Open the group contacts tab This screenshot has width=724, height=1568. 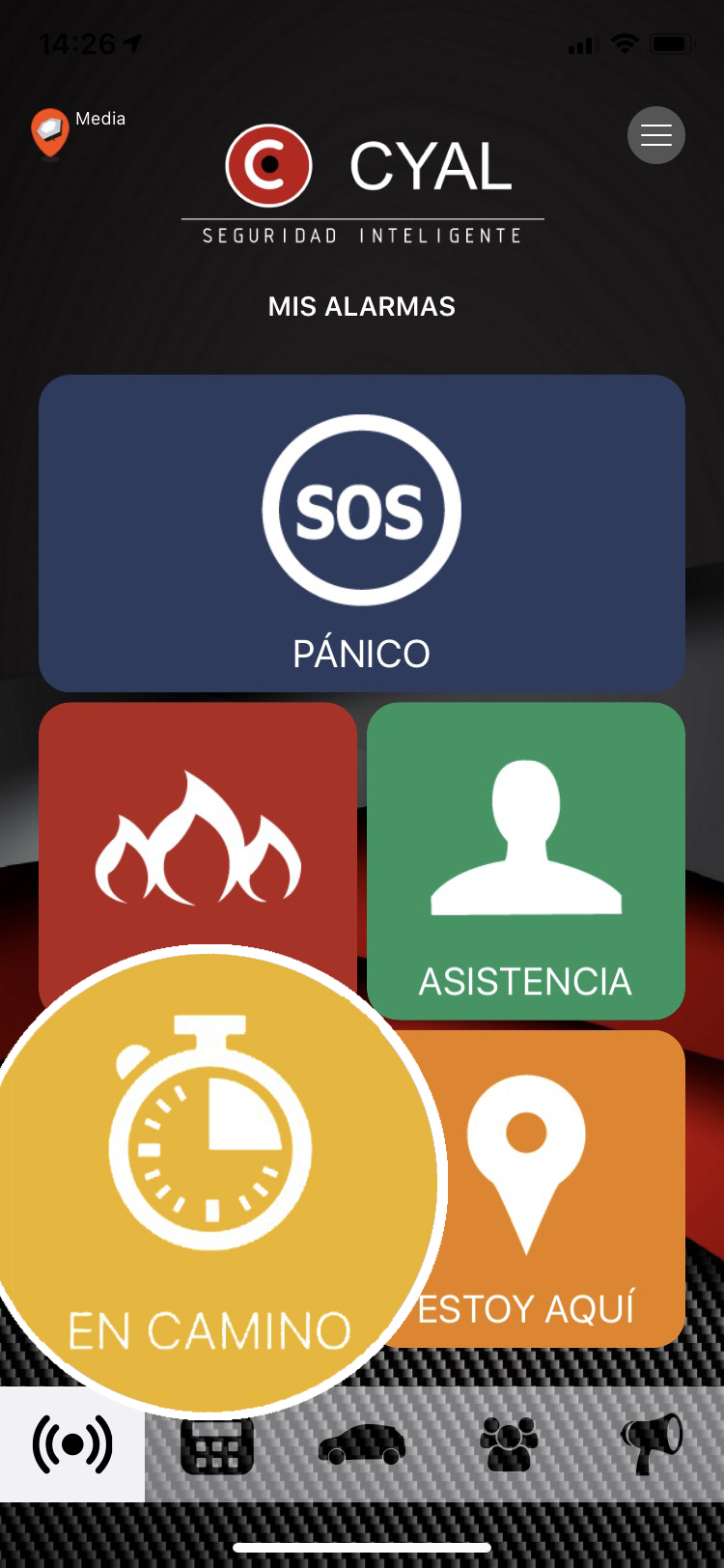tap(508, 1444)
